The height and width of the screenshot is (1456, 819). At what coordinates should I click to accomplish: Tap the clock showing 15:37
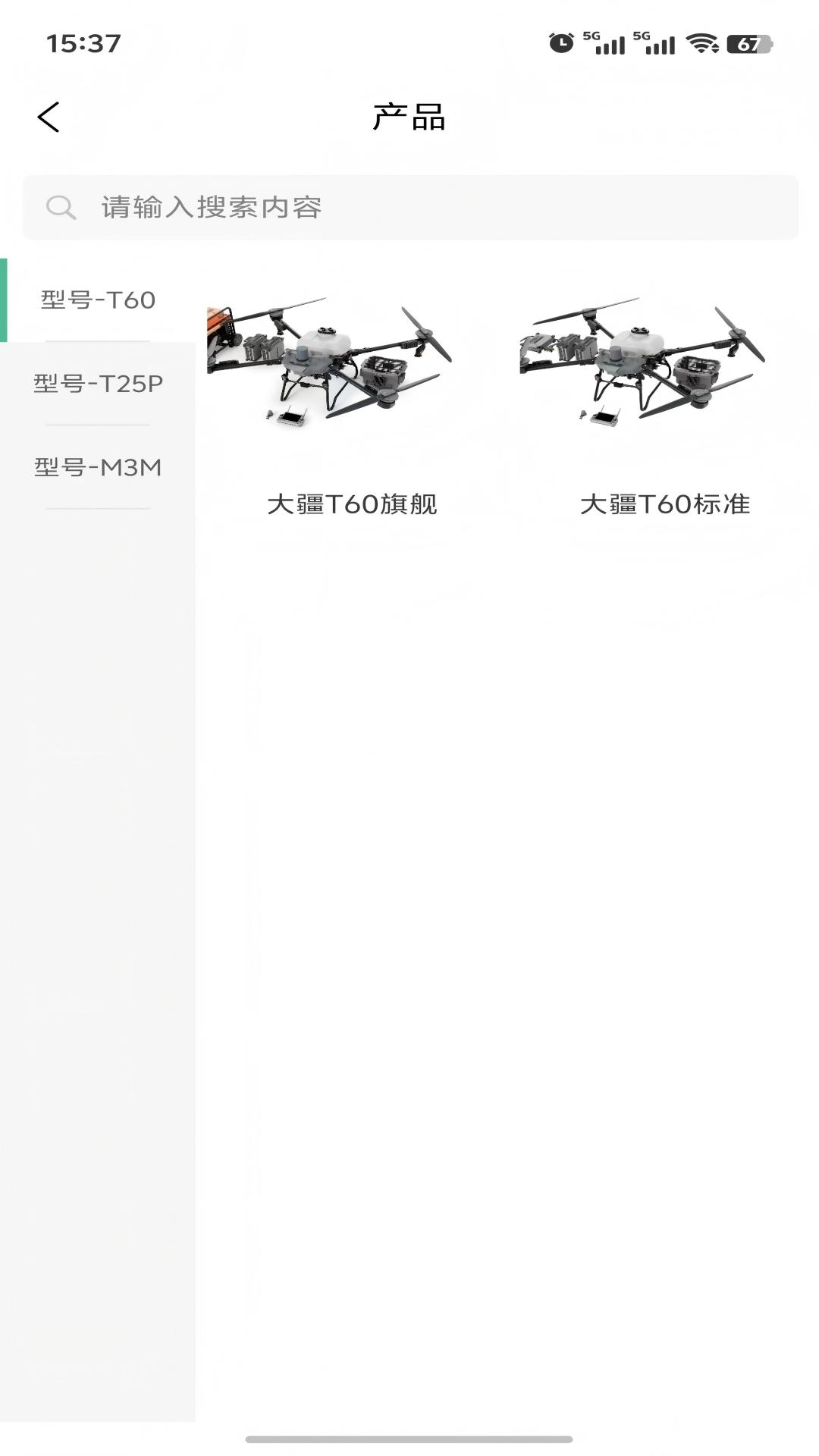(83, 44)
